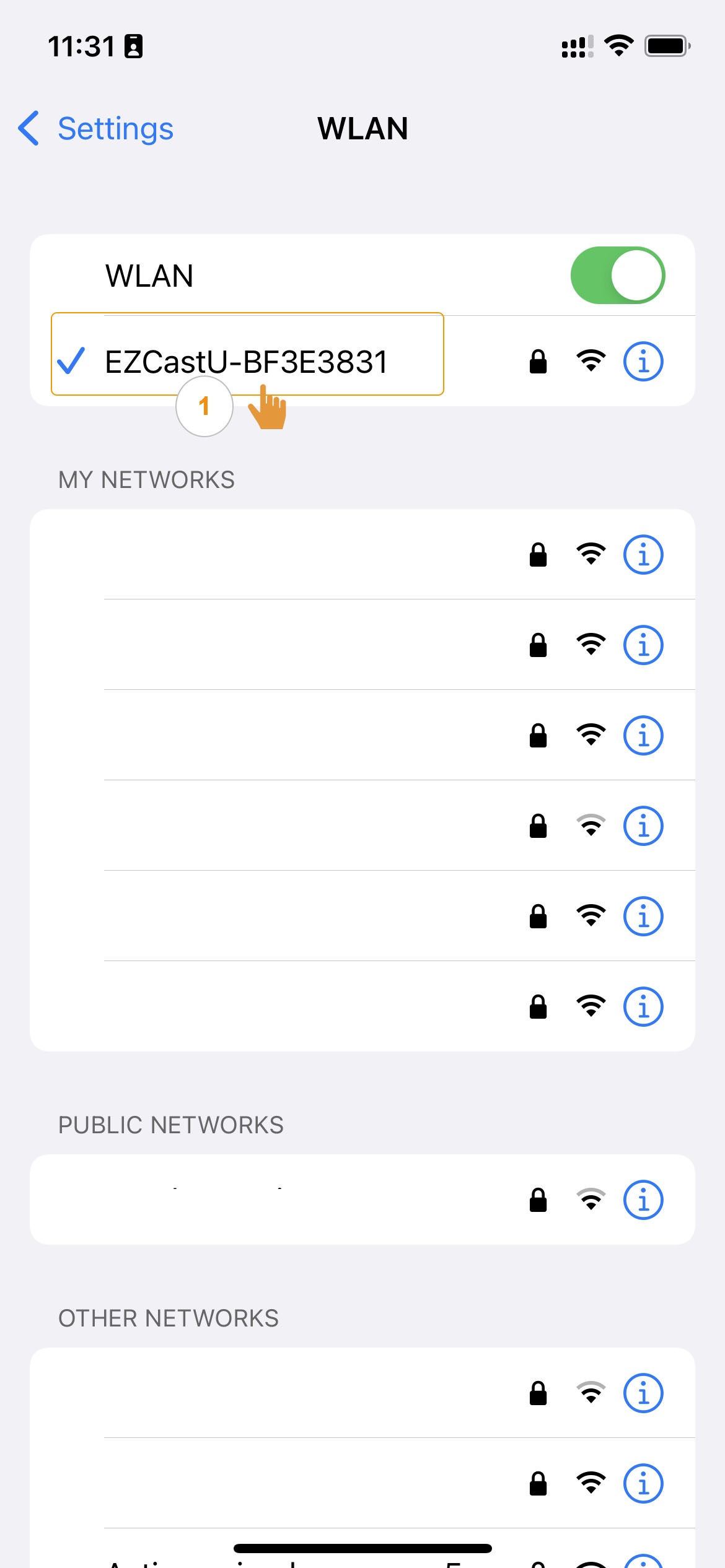This screenshot has height=1568, width=725.
Task: Select the EZCastU-BF3E3831 network
Action: 246,362
